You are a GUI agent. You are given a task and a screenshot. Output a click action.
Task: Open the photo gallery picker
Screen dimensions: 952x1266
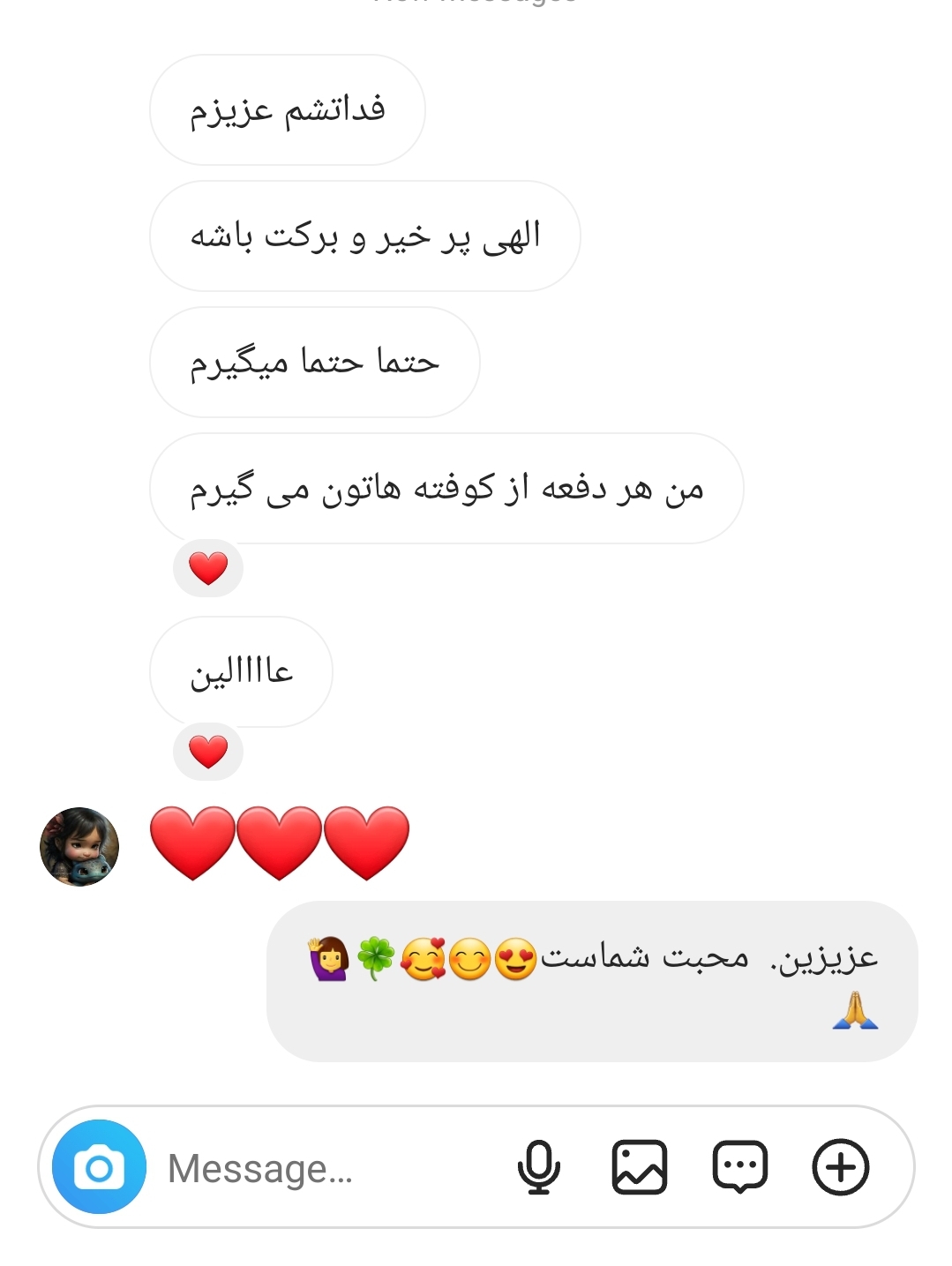click(x=639, y=1167)
